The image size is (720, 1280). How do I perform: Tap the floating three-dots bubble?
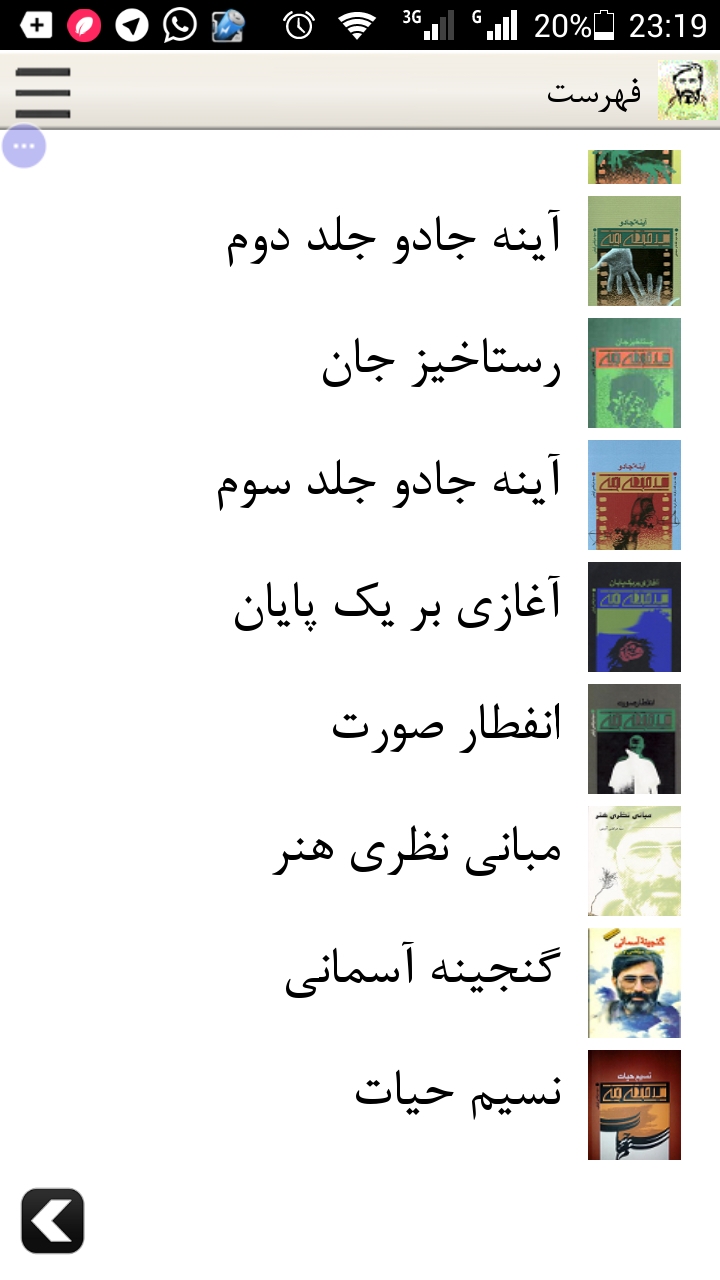(24, 147)
